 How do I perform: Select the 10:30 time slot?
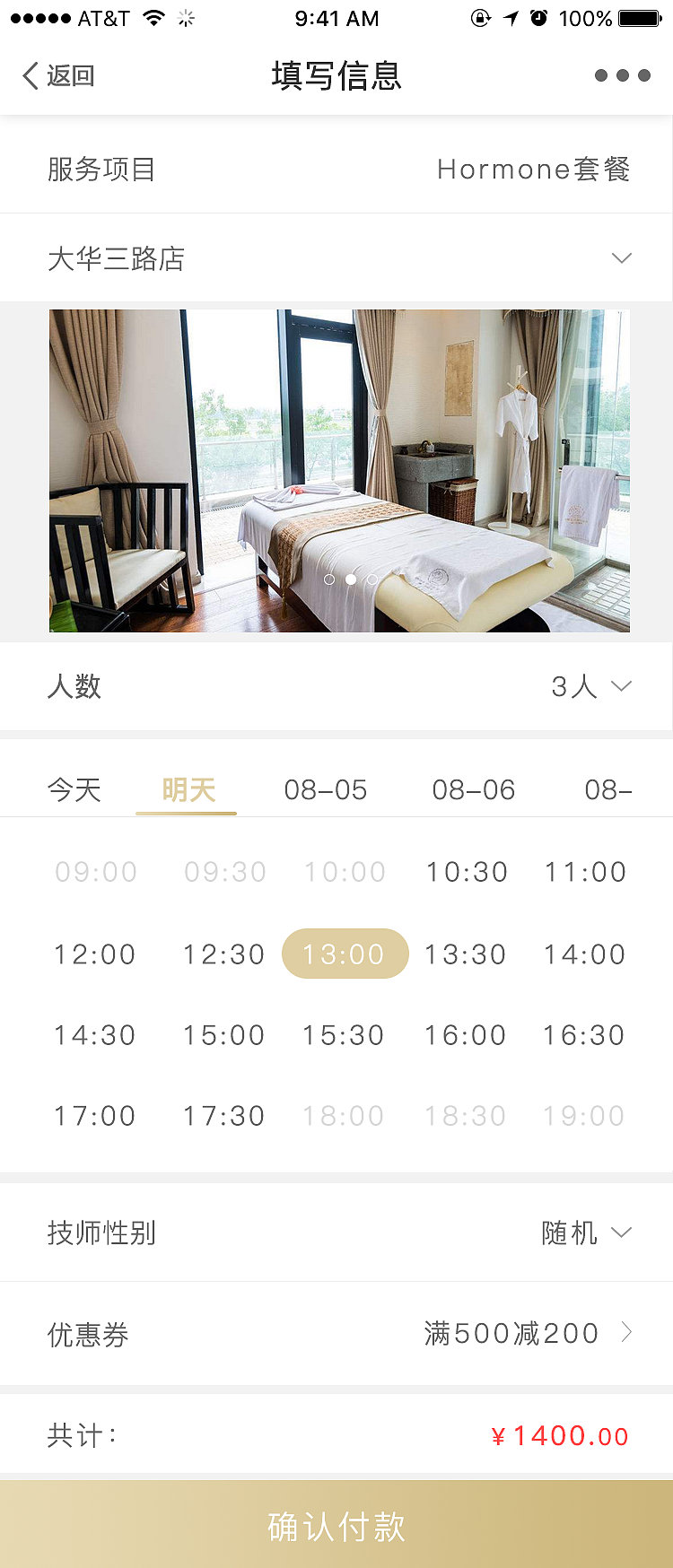click(466, 871)
